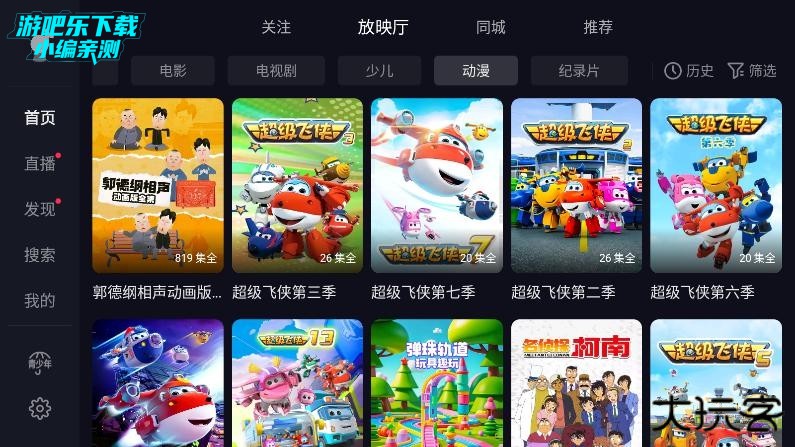Open the 同城 tab
This screenshot has height=447, width=795.
(x=491, y=27)
